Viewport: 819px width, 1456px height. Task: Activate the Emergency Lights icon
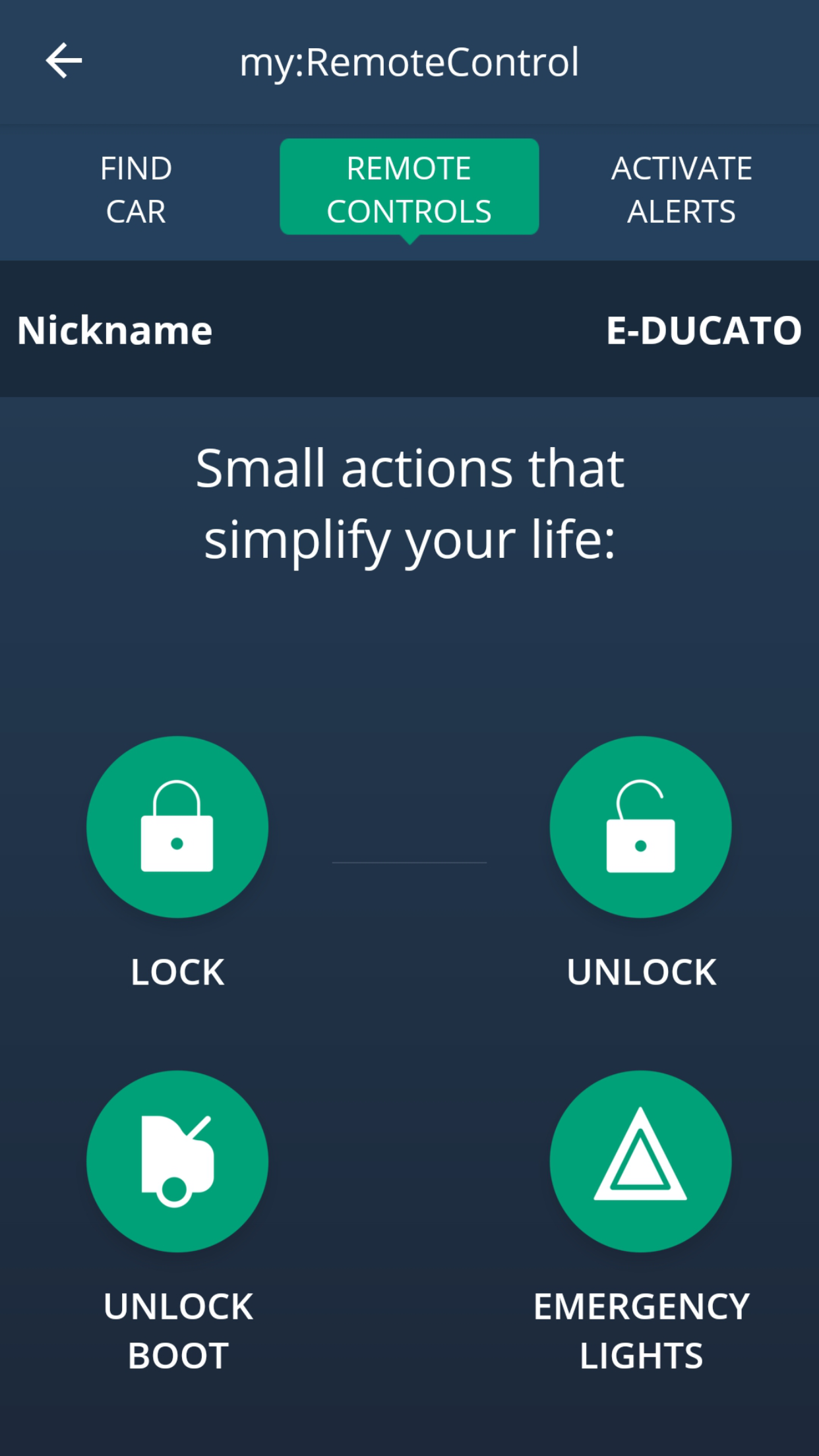click(640, 1161)
